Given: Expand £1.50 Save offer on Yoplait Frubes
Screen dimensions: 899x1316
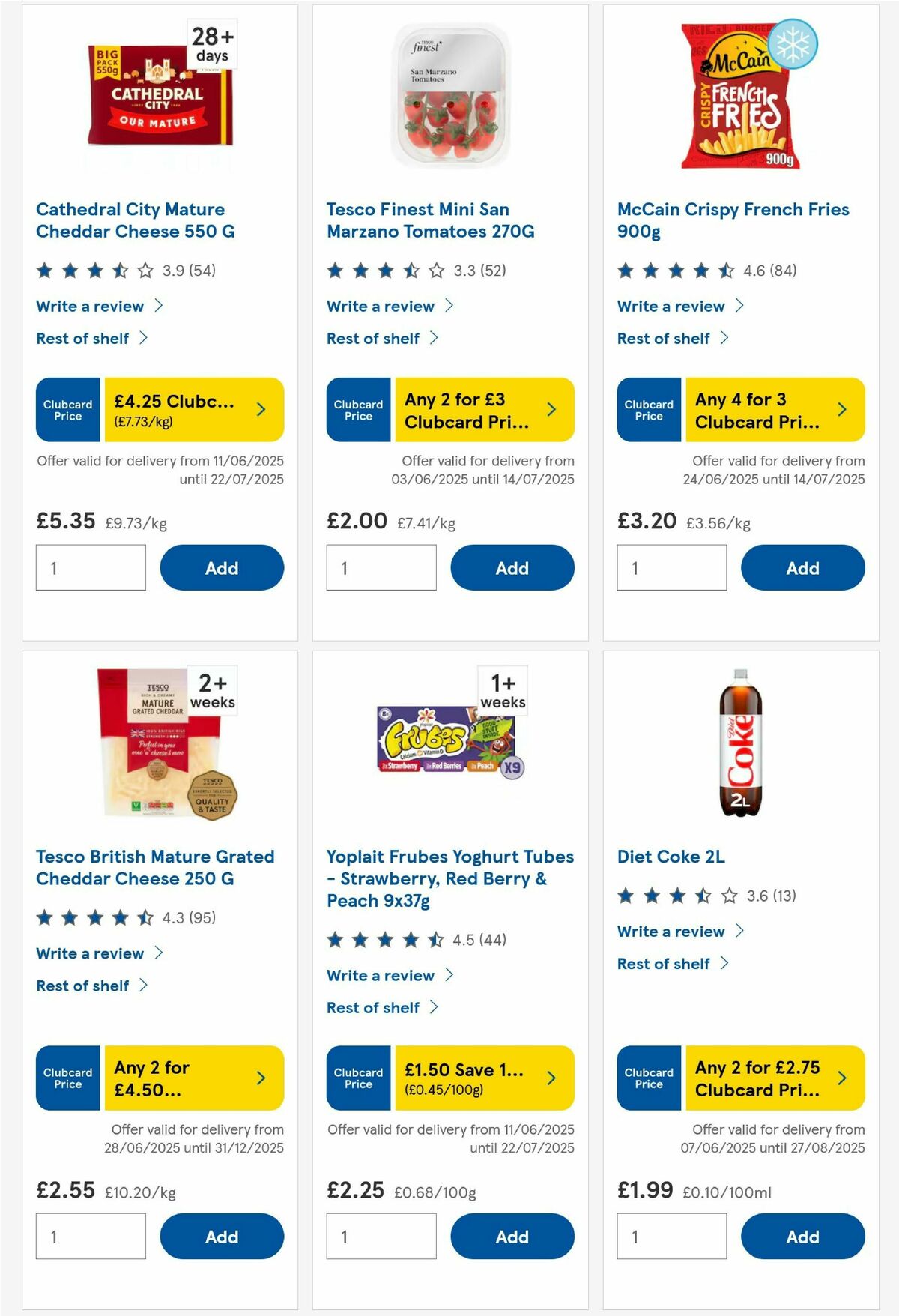Looking at the screenshot, I should click(x=552, y=1078).
